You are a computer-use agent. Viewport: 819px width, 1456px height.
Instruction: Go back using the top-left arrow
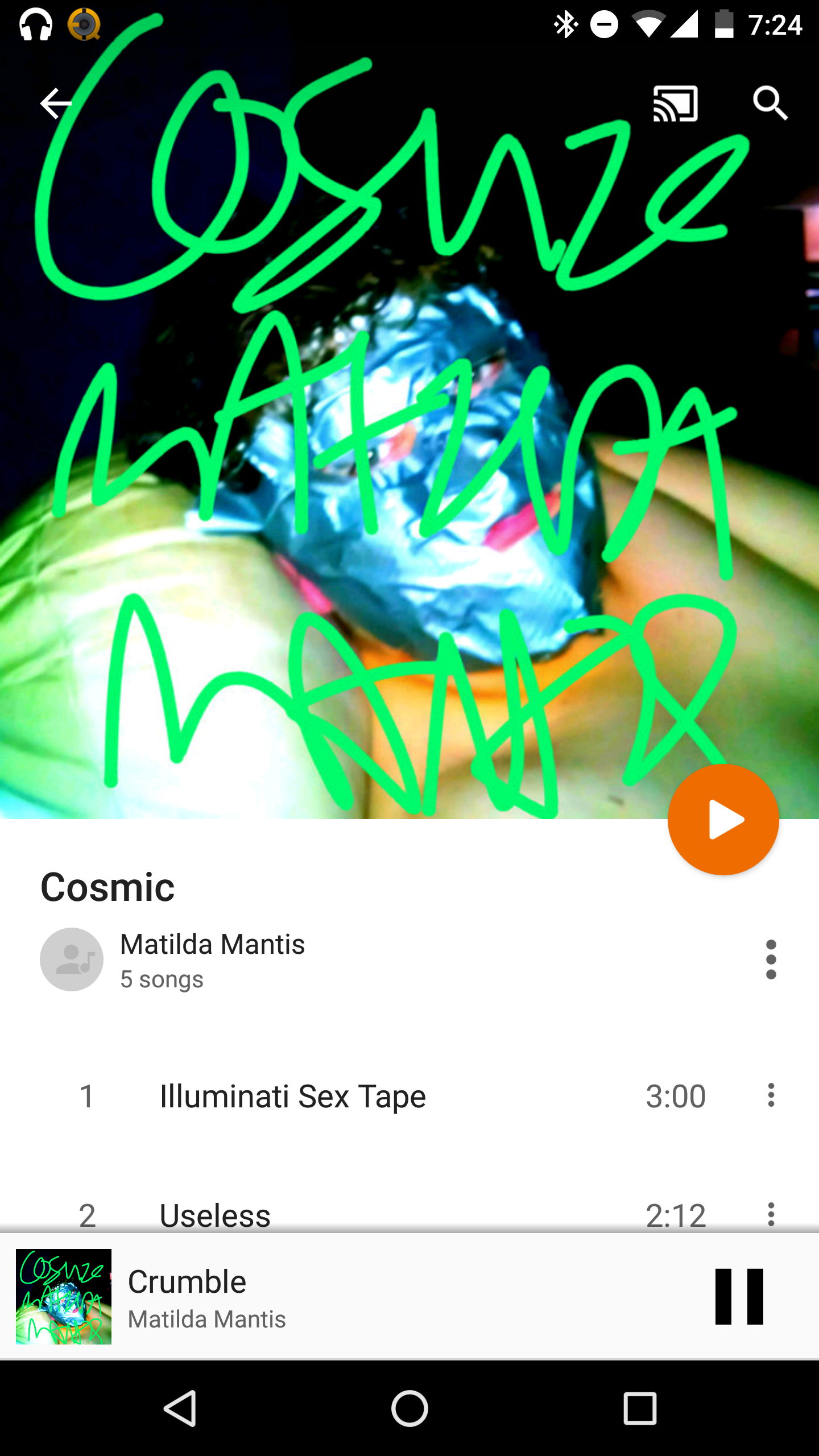tap(56, 104)
